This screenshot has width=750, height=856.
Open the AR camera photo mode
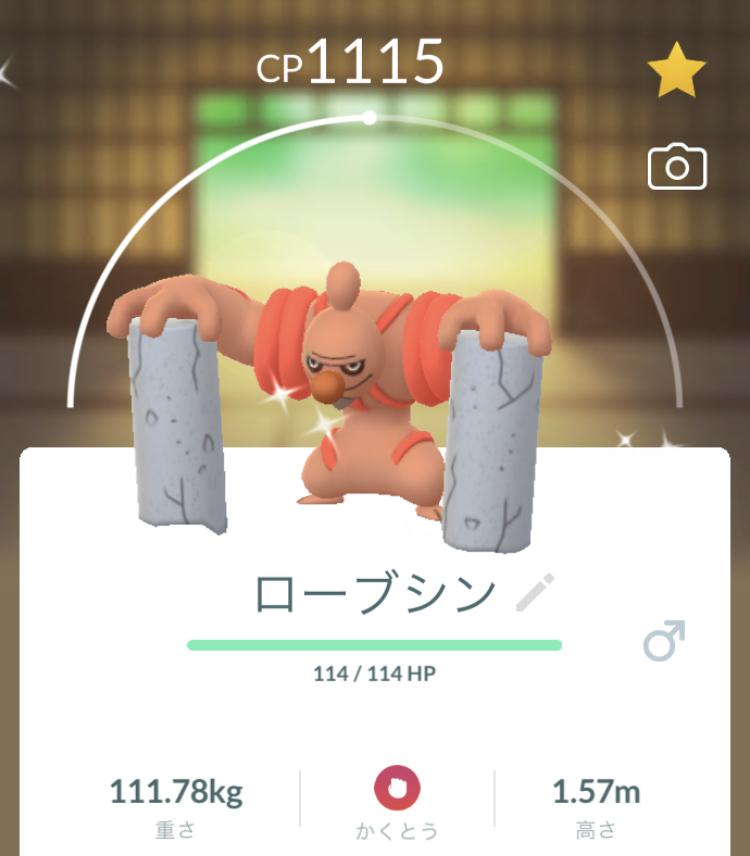tap(677, 168)
